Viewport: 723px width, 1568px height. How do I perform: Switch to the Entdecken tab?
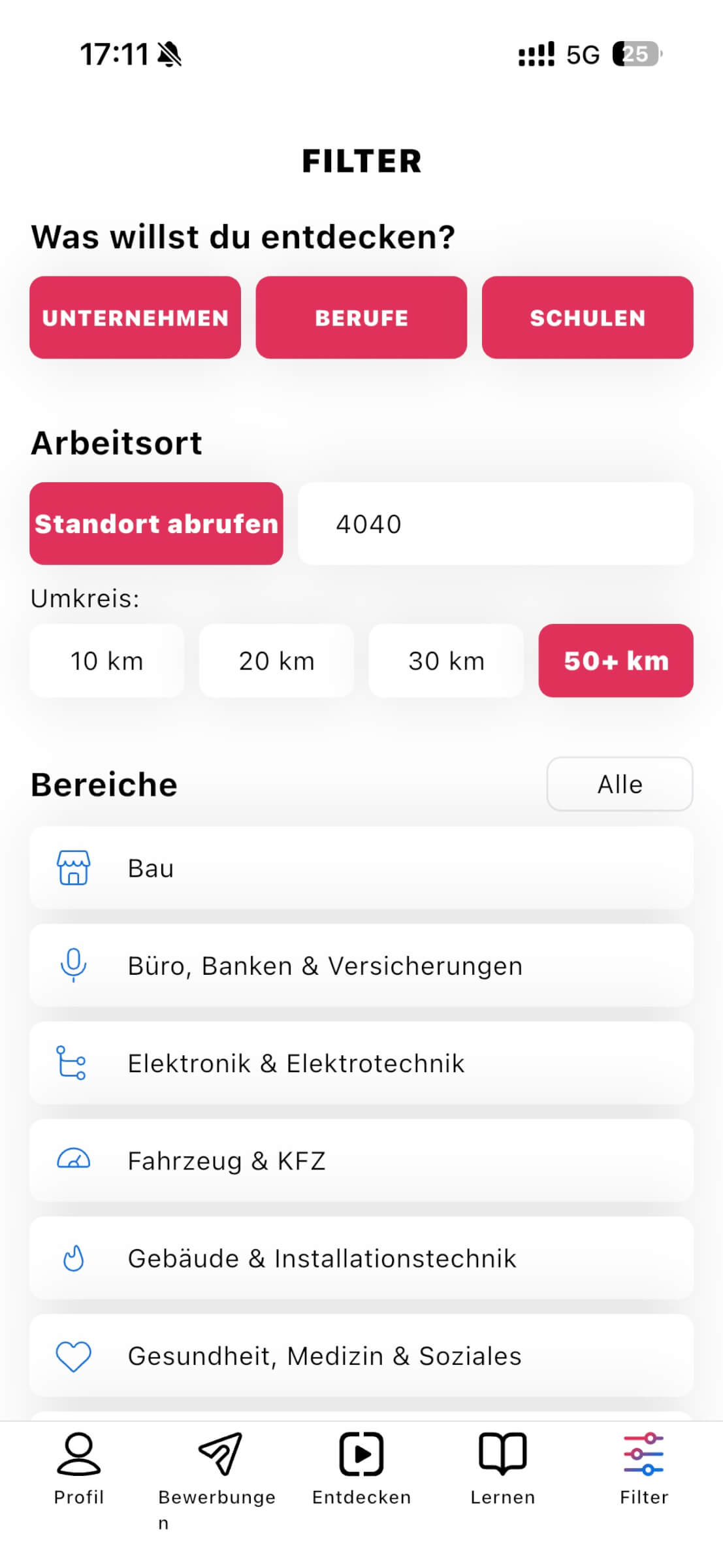tap(361, 1467)
